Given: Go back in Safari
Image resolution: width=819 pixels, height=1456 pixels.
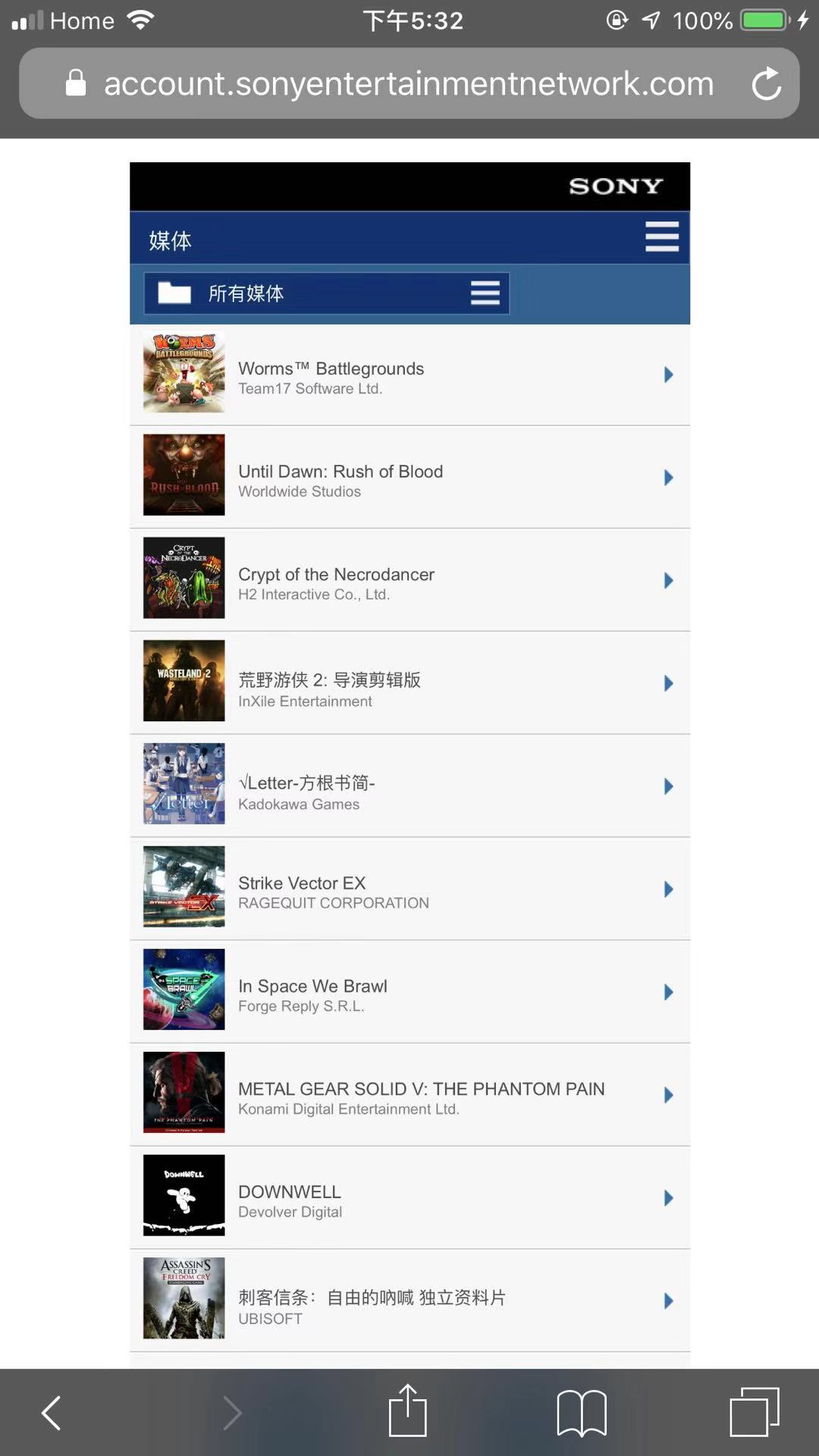Looking at the screenshot, I should coord(52,1413).
